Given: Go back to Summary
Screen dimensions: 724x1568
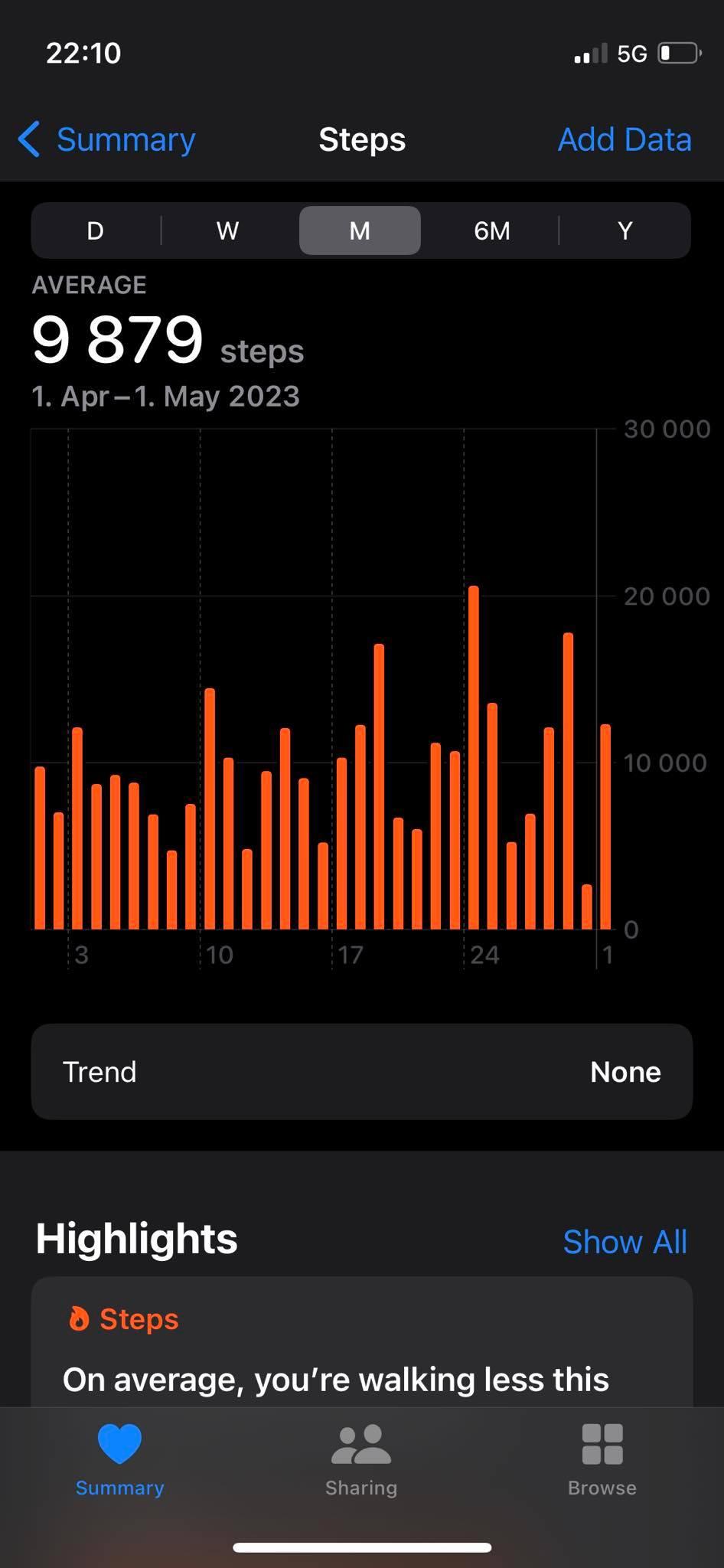Looking at the screenshot, I should [x=107, y=140].
